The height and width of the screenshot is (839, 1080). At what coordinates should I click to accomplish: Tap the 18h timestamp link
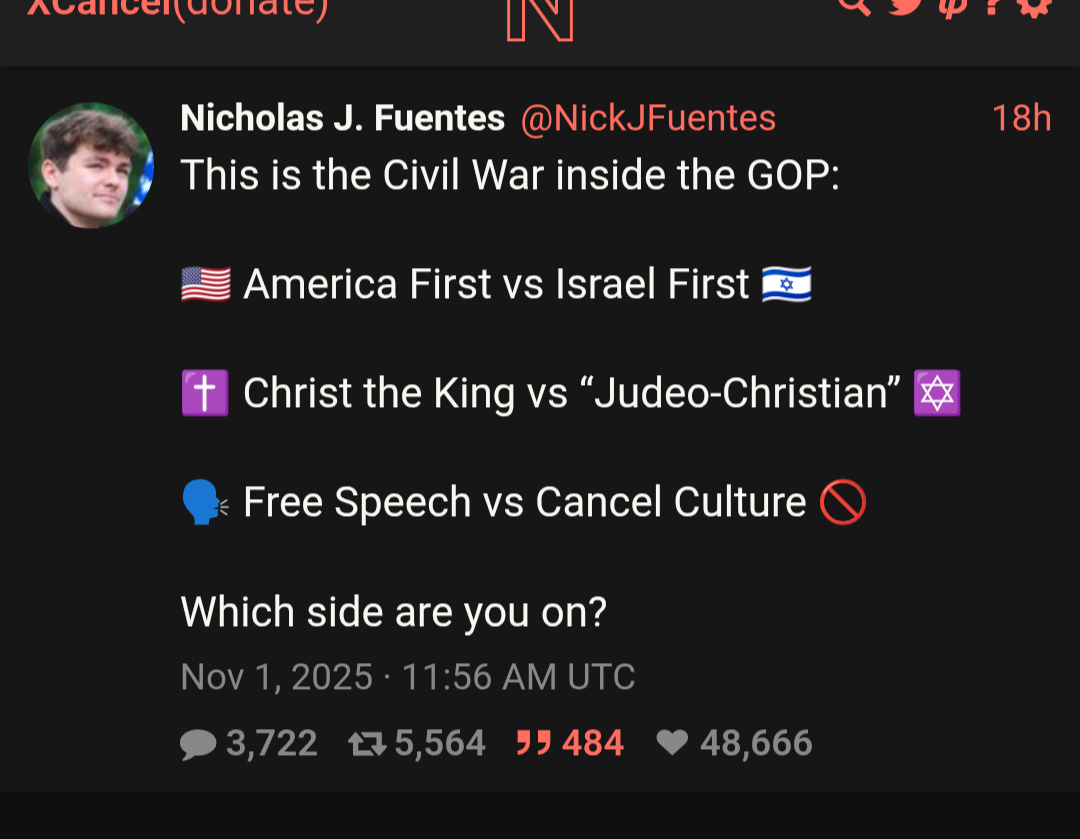(x=1020, y=119)
